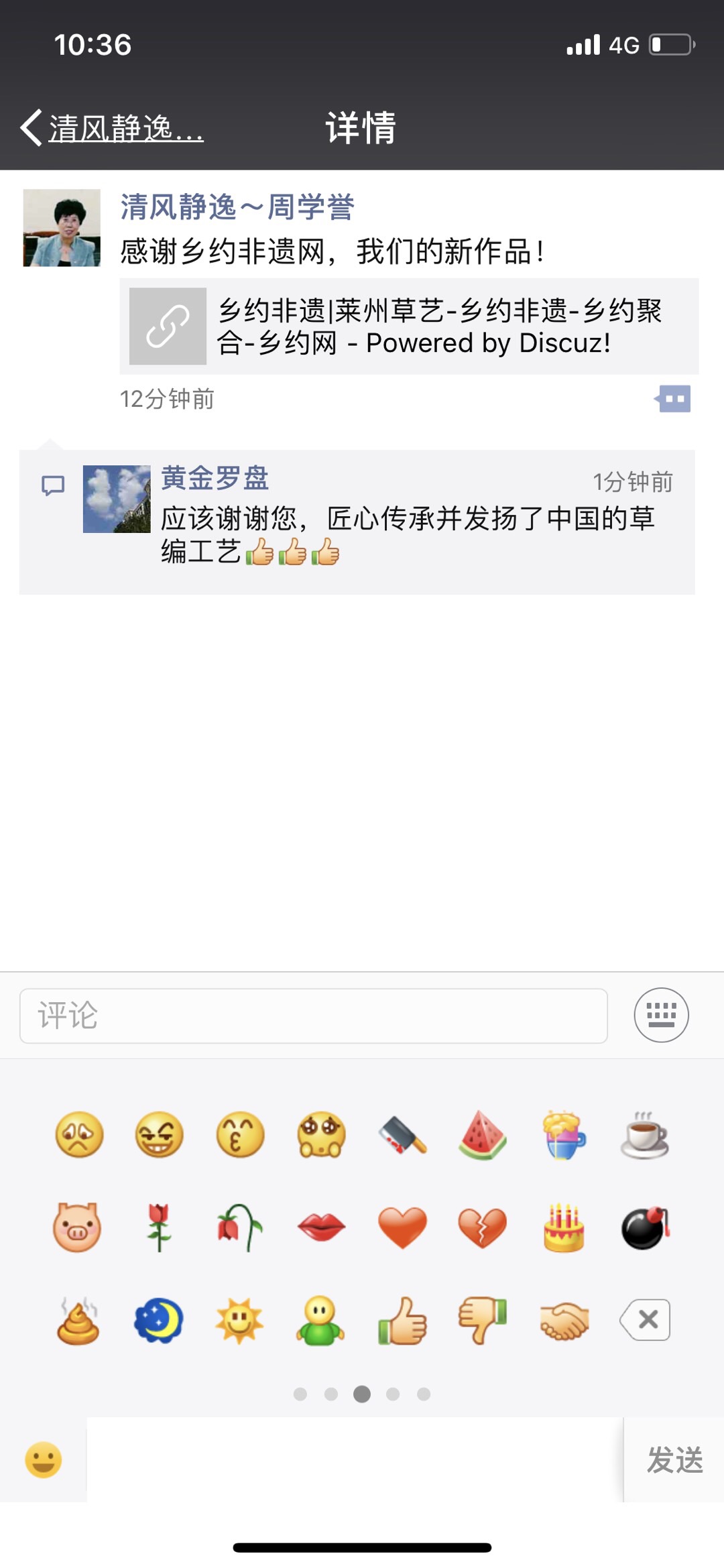Image resolution: width=724 pixels, height=1568 pixels.
Task: Insert the pig face emoji
Action: pyautogui.click(x=77, y=1227)
